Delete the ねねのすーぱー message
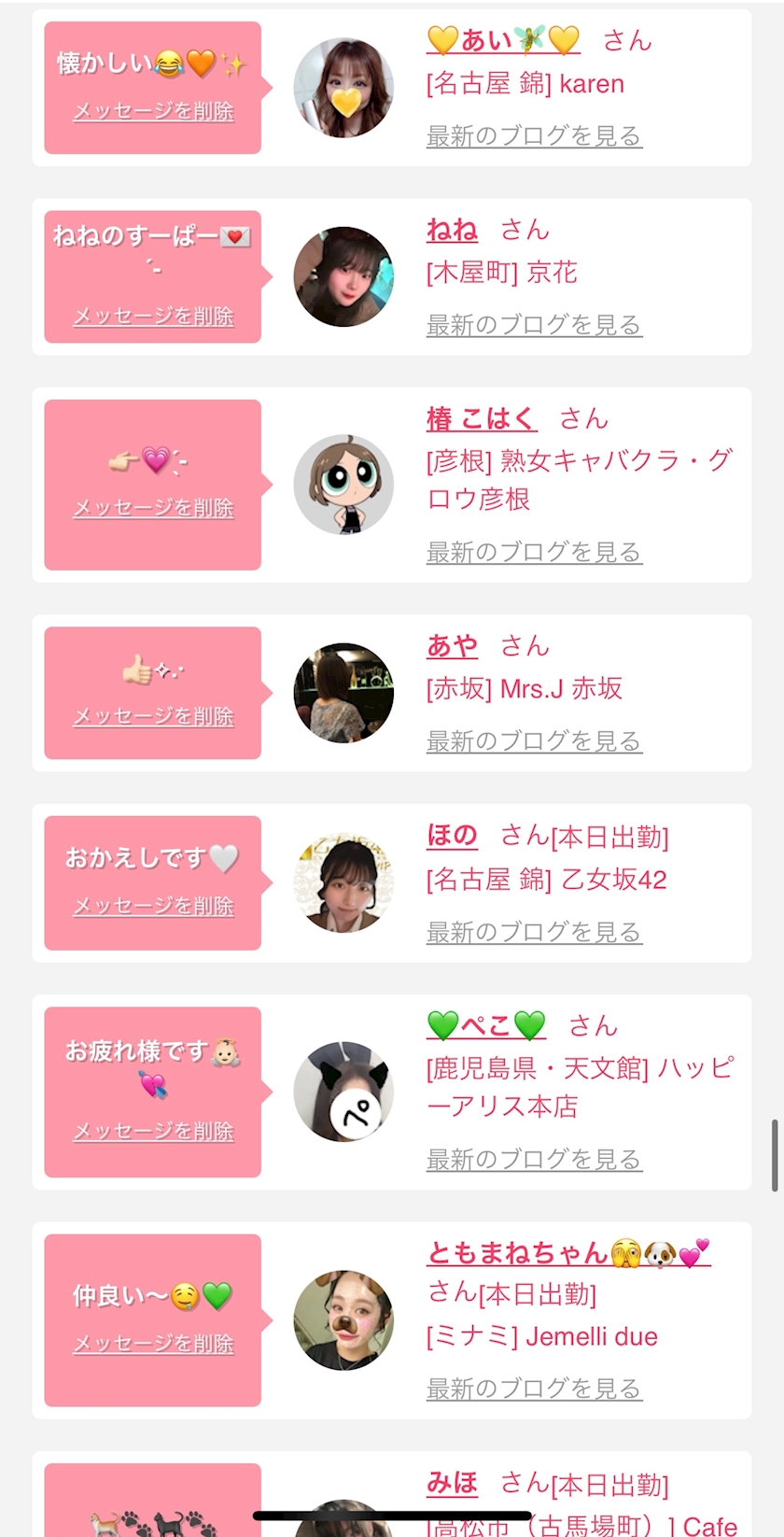Screen dimensions: 784x1537 click(153, 317)
